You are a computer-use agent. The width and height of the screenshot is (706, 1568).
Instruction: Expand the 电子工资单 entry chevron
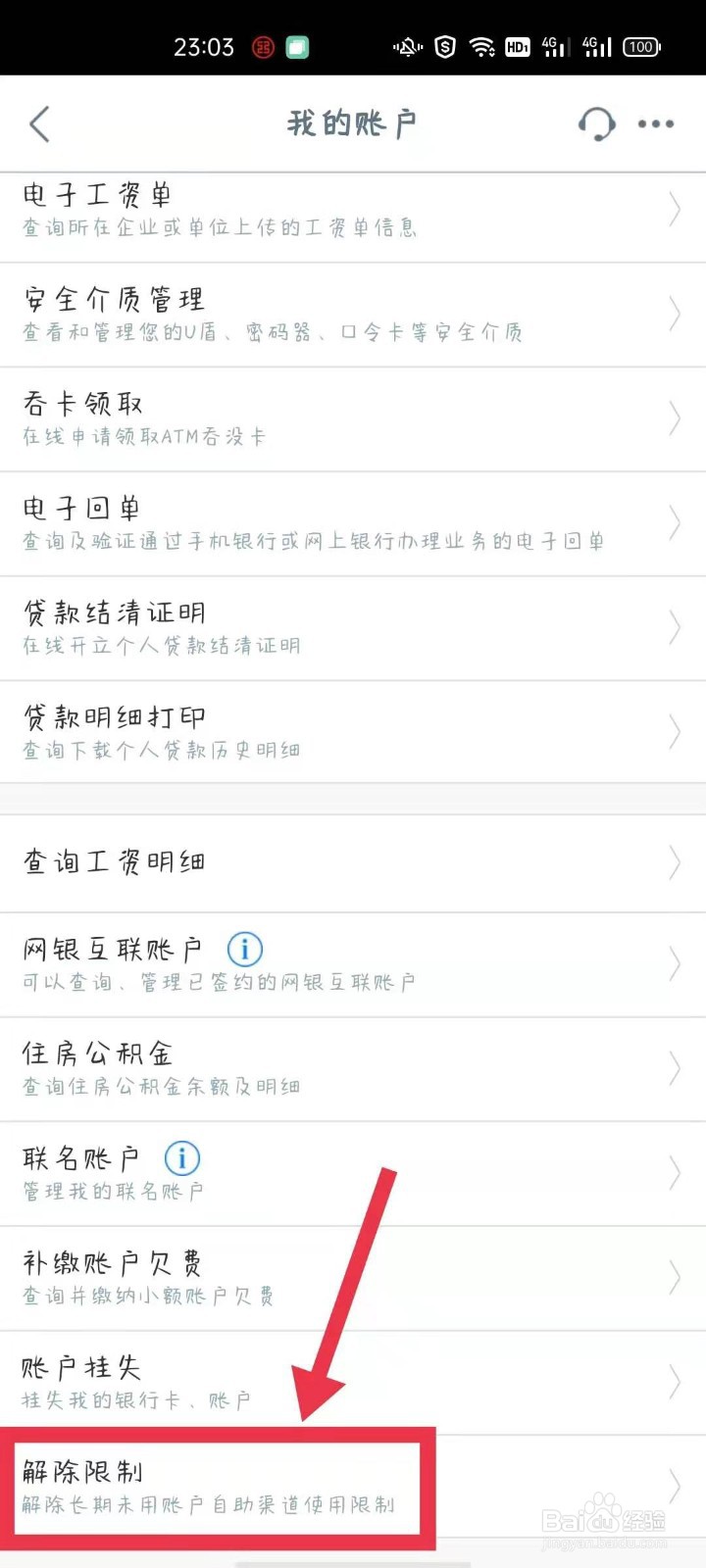point(675,209)
